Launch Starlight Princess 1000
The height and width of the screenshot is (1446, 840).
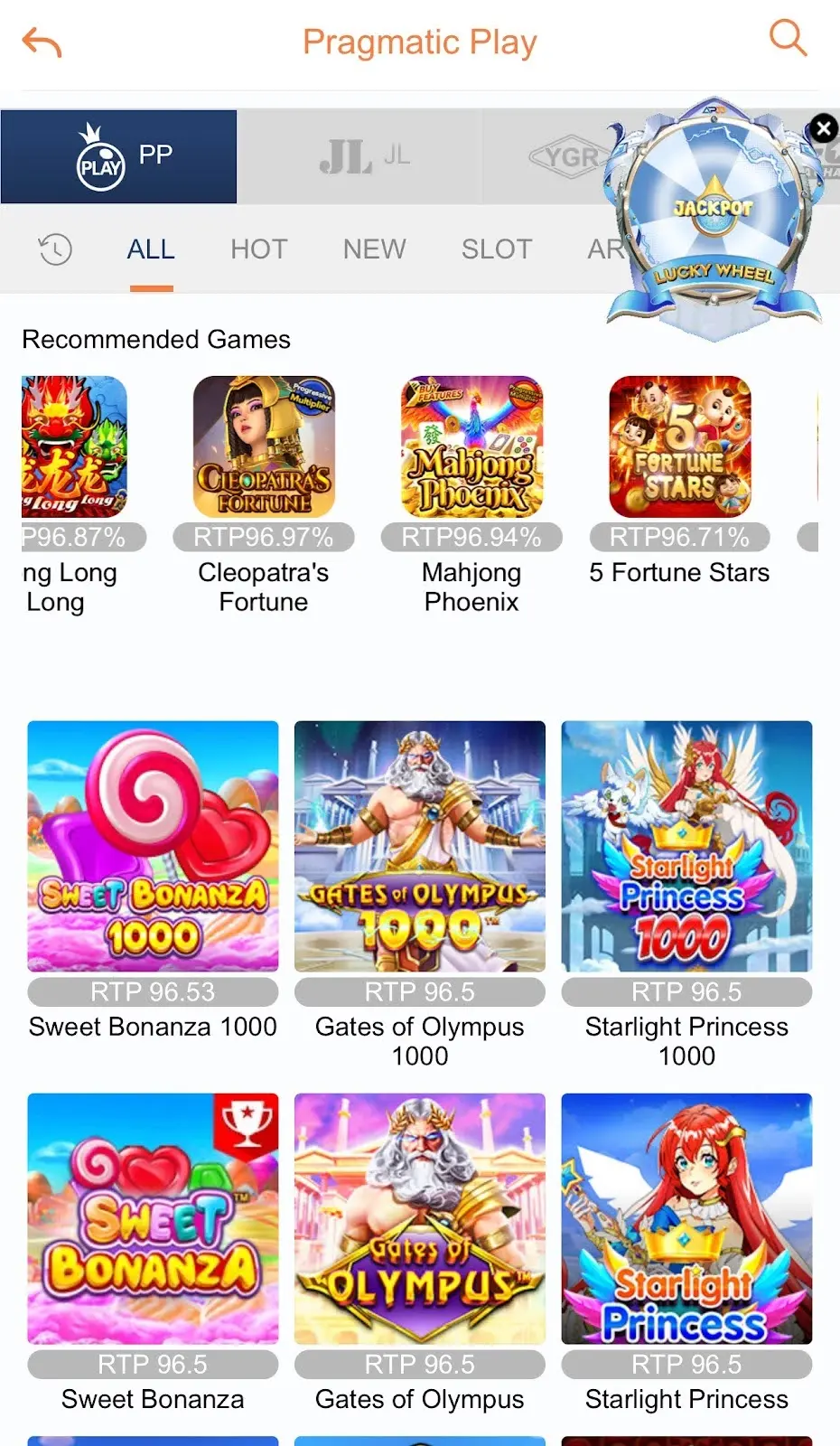pos(686,846)
